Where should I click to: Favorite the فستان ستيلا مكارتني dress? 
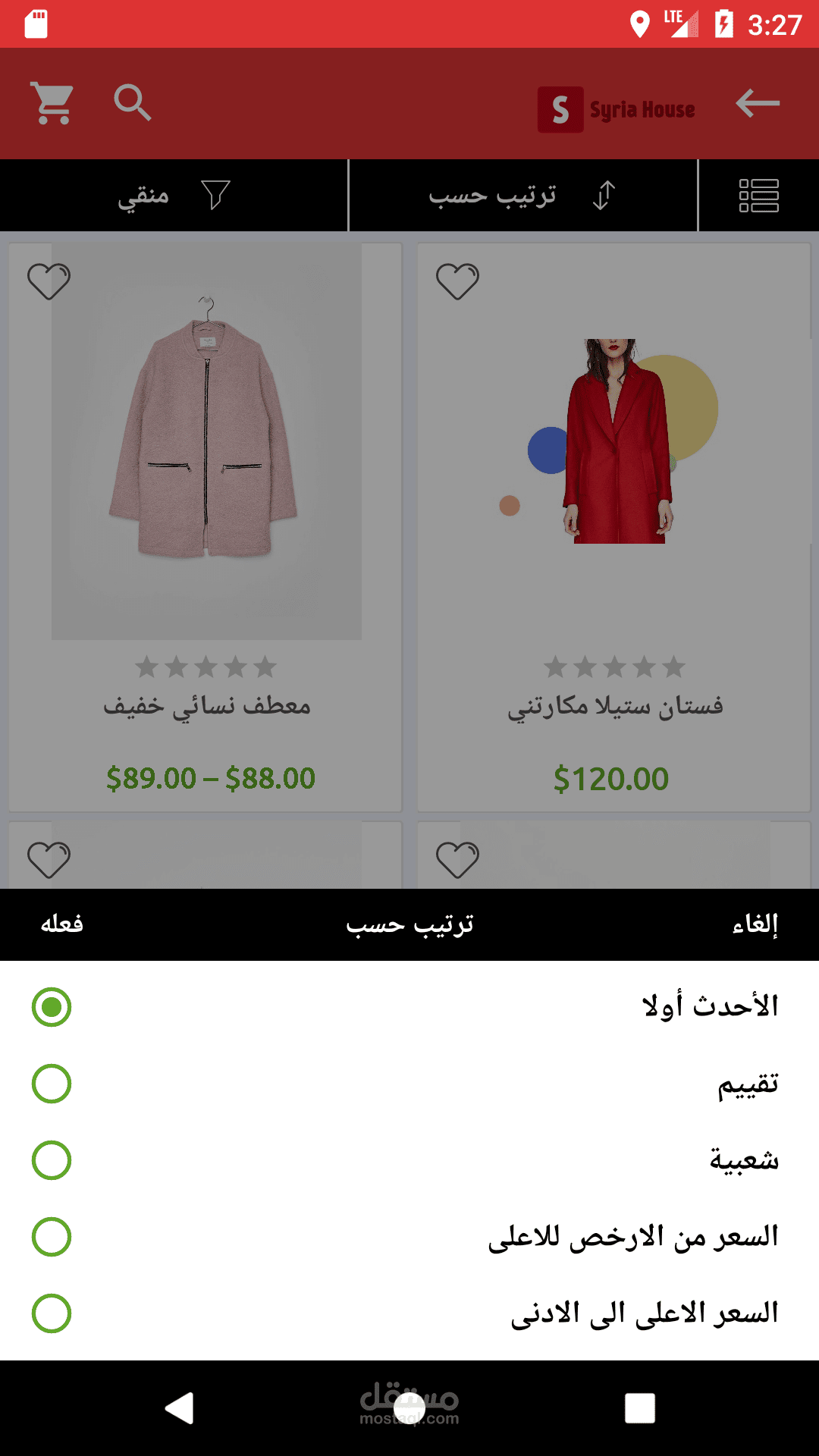(x=457, y=281)
